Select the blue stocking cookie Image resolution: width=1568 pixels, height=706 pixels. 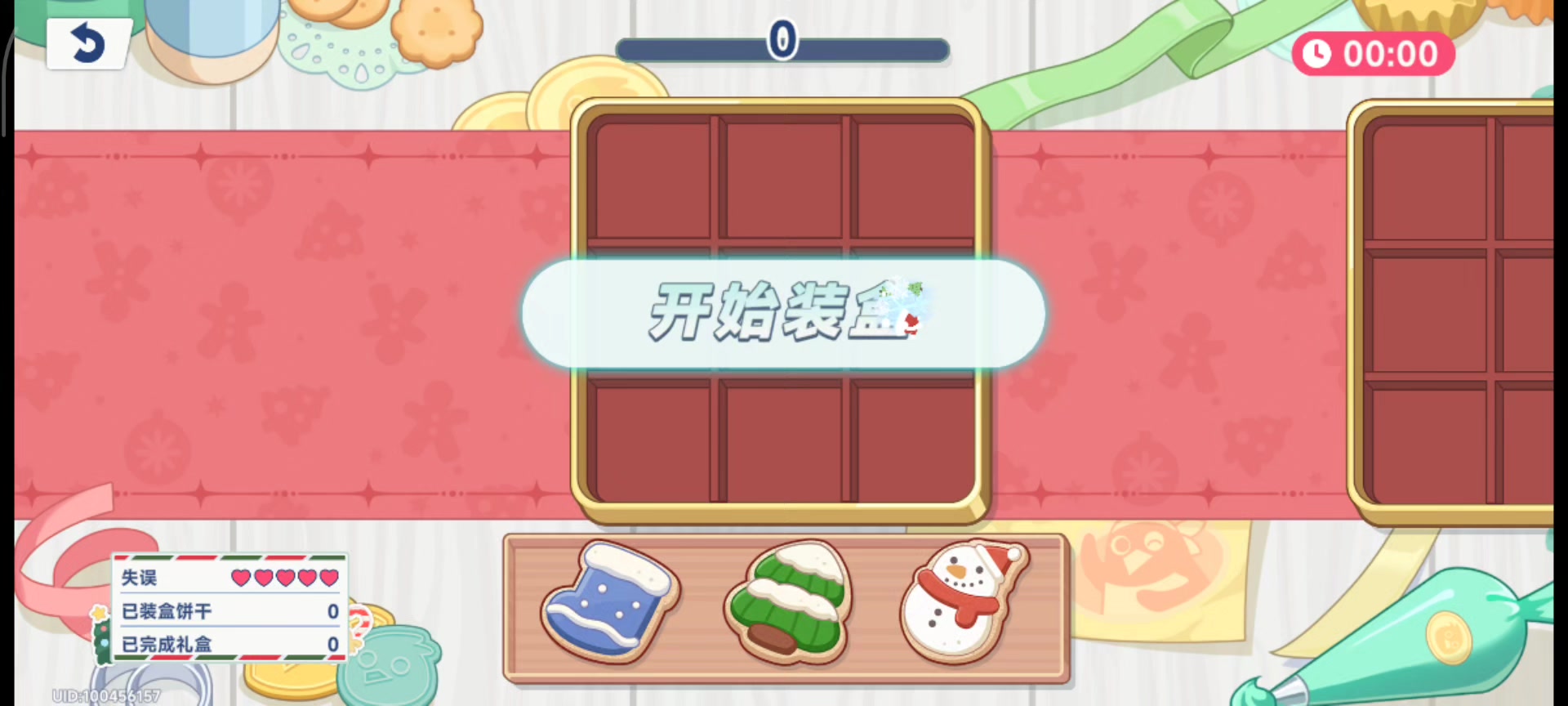click(x=609, y=602)
